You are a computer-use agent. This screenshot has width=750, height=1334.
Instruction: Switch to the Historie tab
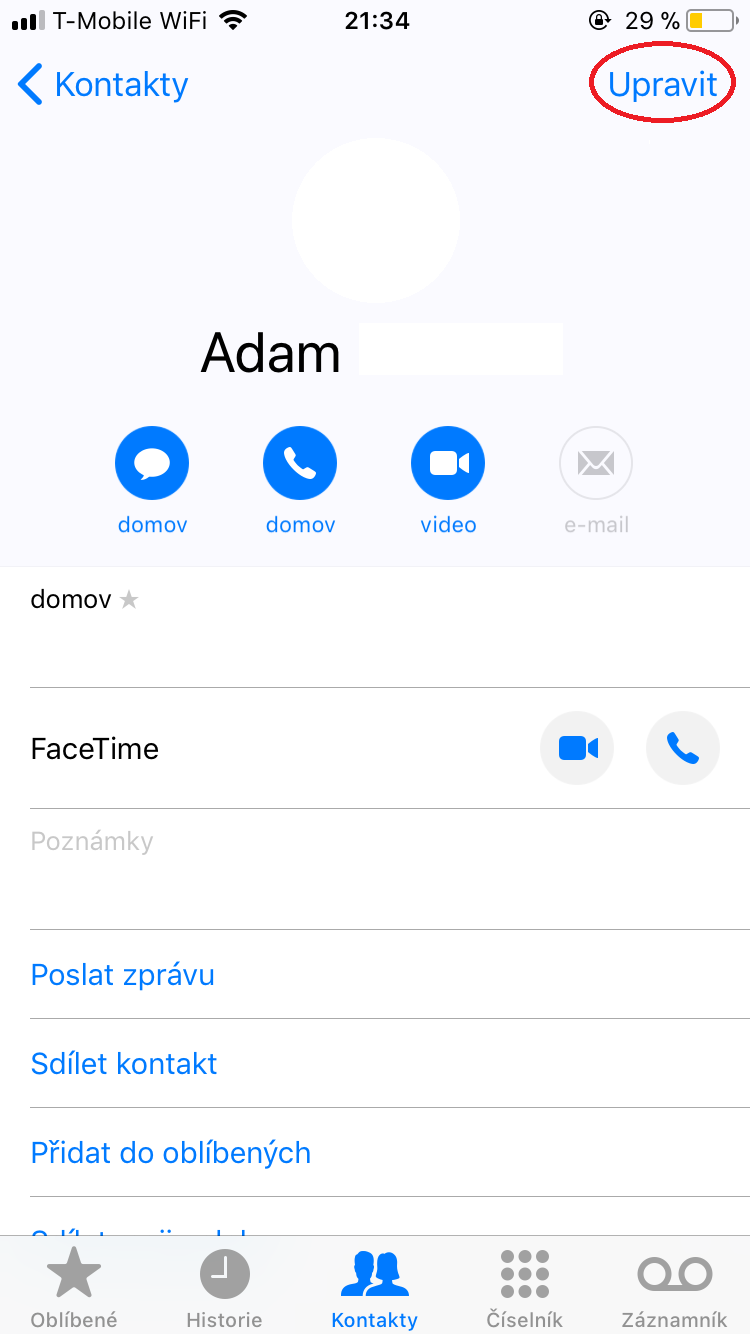pyautogui.click(x=224, y=1289)
